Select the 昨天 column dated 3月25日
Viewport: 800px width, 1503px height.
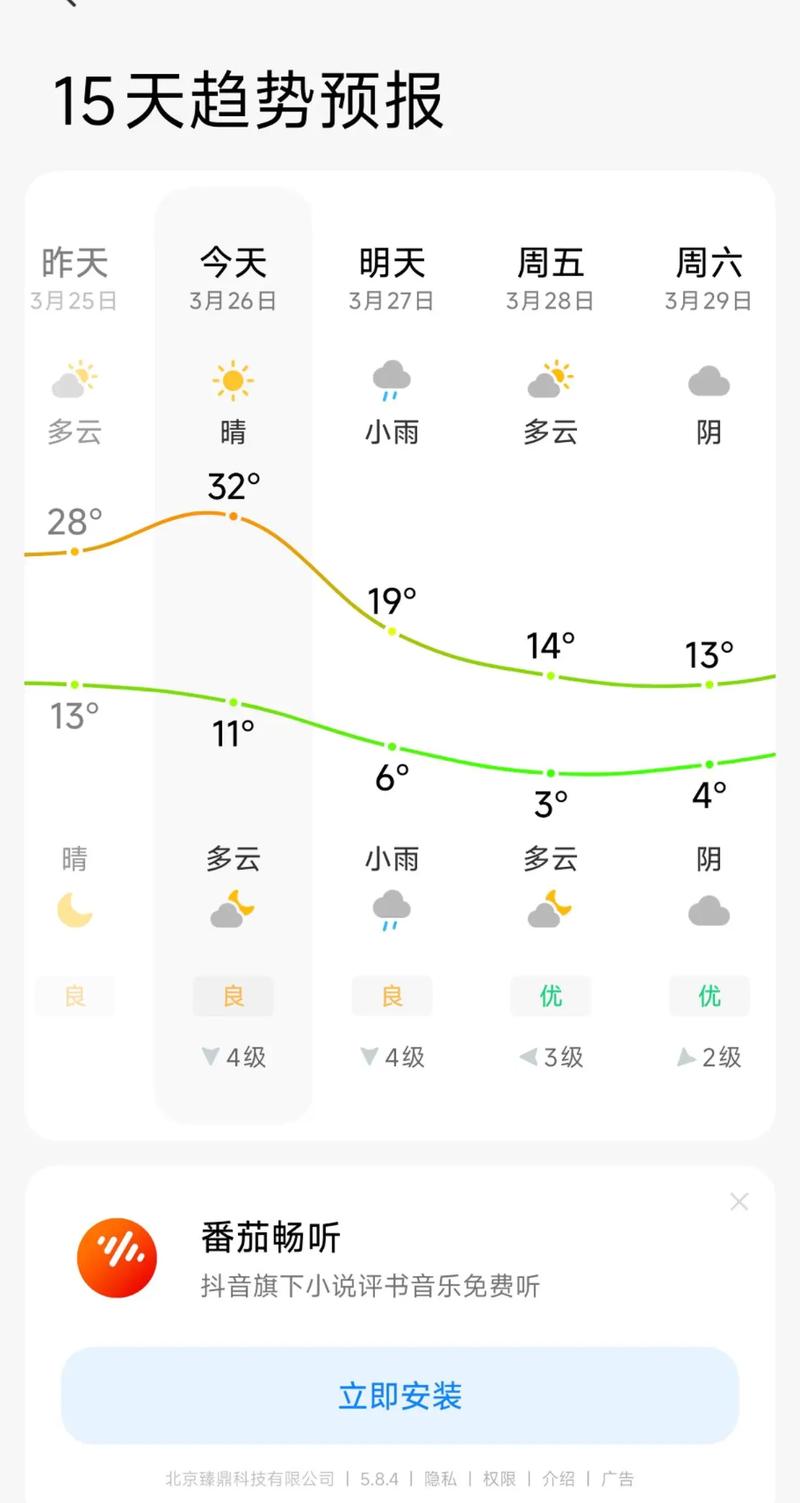click(75, 278)
